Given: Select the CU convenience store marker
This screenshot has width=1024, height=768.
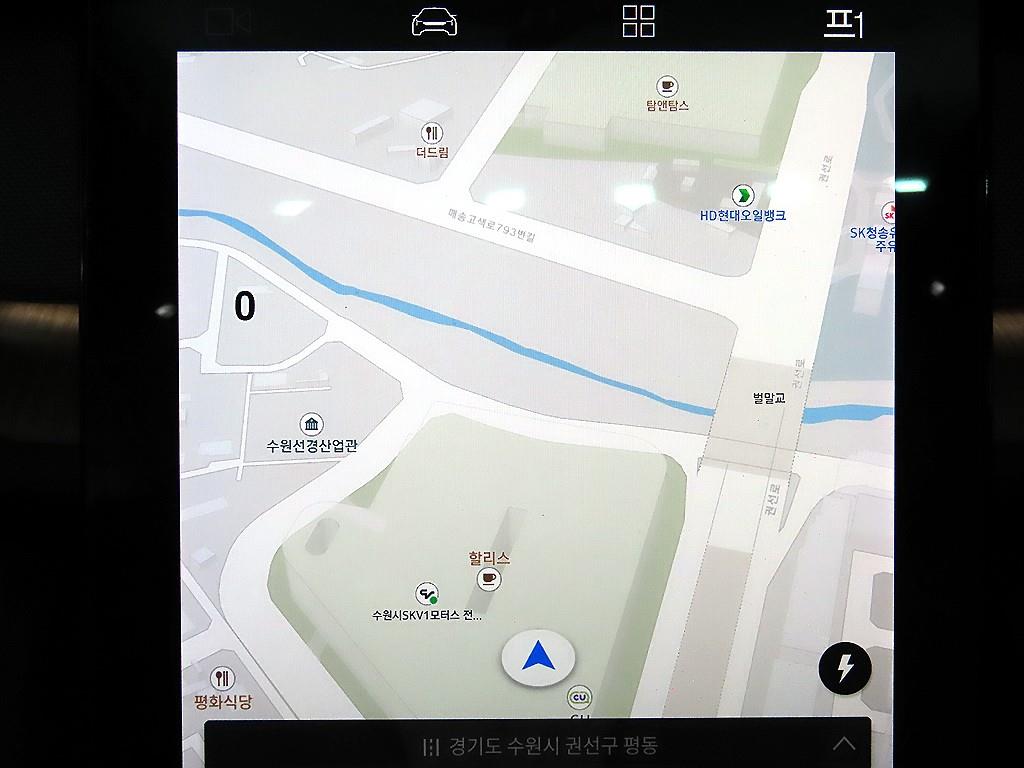Looking at the screenshot, I should pyautogui.click(x=579, y=697).
